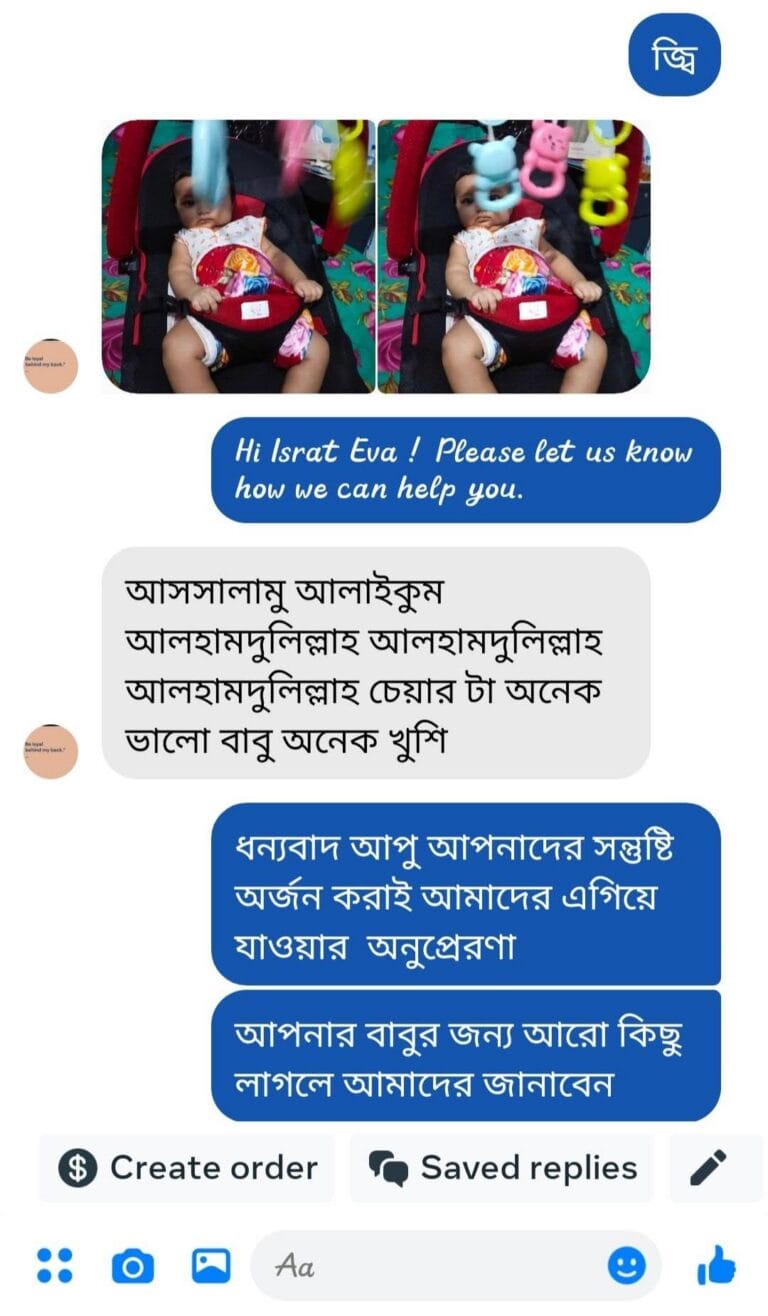
Task: Tap the pencil edit icon
Action: [709, 1167]
